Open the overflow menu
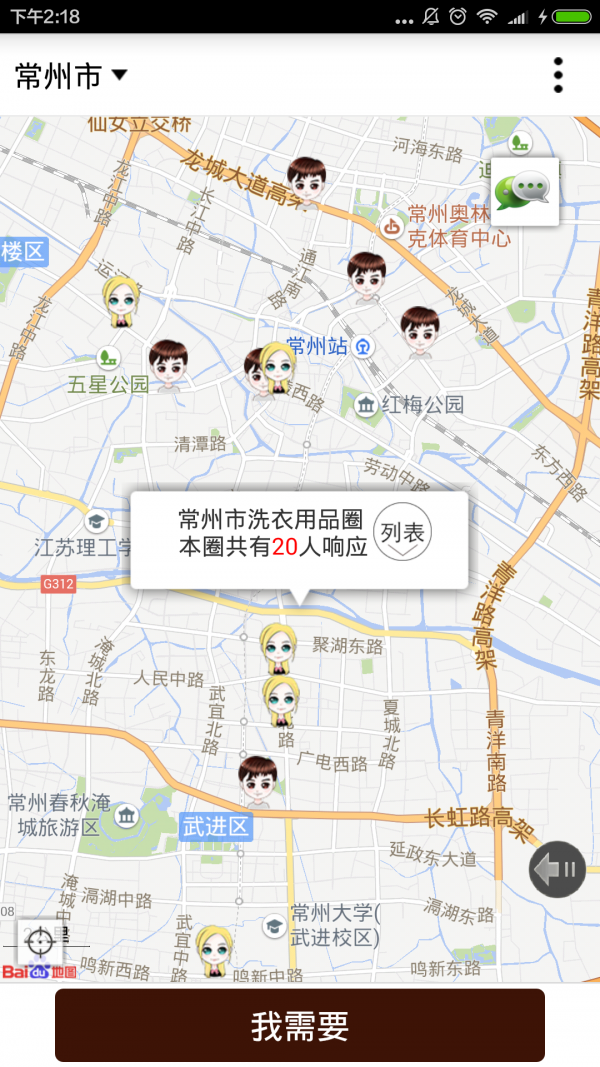The height and width of the screenshot is (1067, 600). 558,75
